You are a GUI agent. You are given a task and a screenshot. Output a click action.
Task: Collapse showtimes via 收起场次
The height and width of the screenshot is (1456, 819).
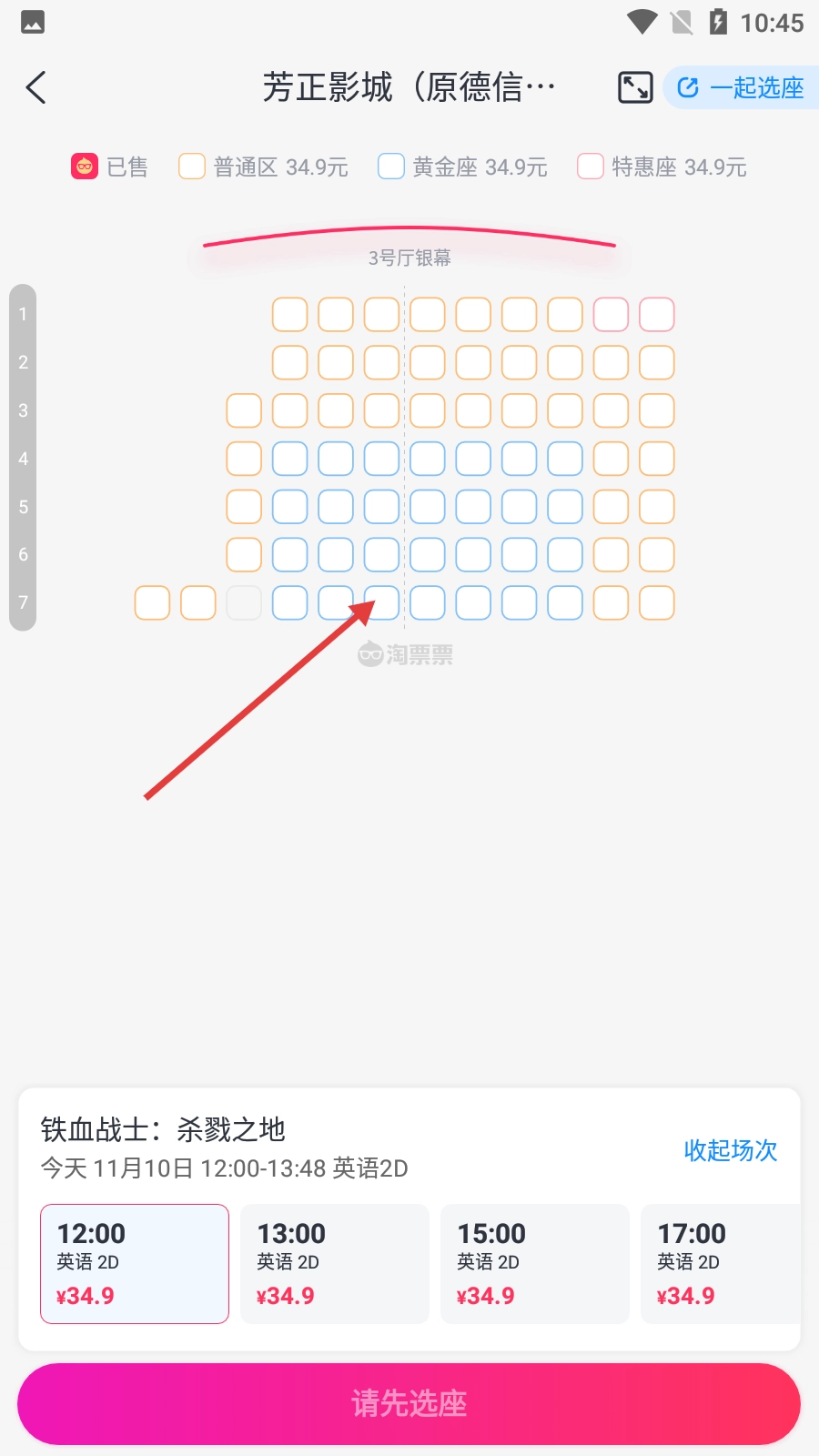[x=730, y=1149]
